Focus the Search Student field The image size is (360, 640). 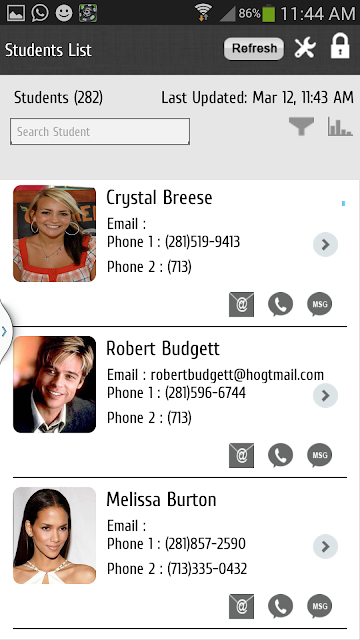click(100, 131)
